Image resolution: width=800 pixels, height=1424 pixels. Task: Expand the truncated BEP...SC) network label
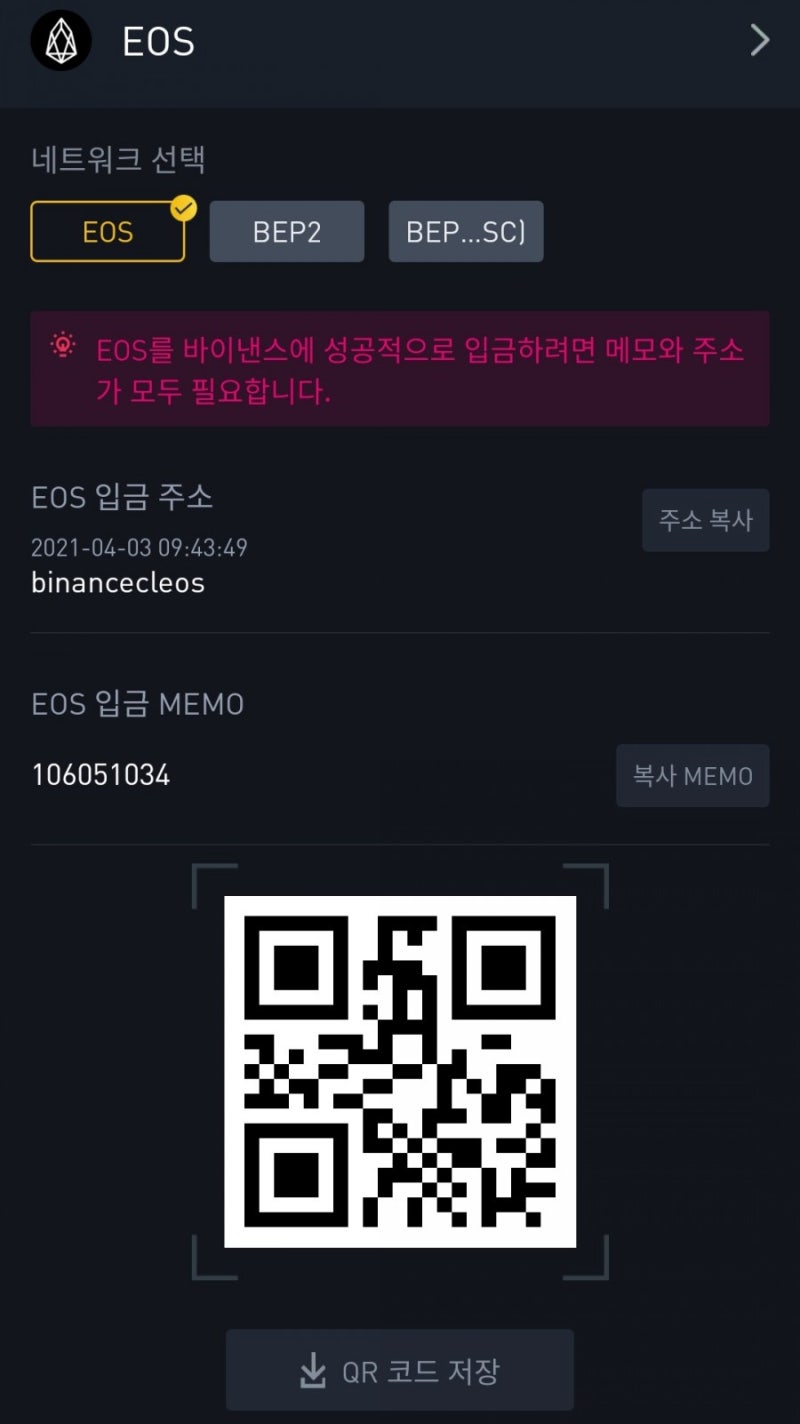[x=466, y=231]
